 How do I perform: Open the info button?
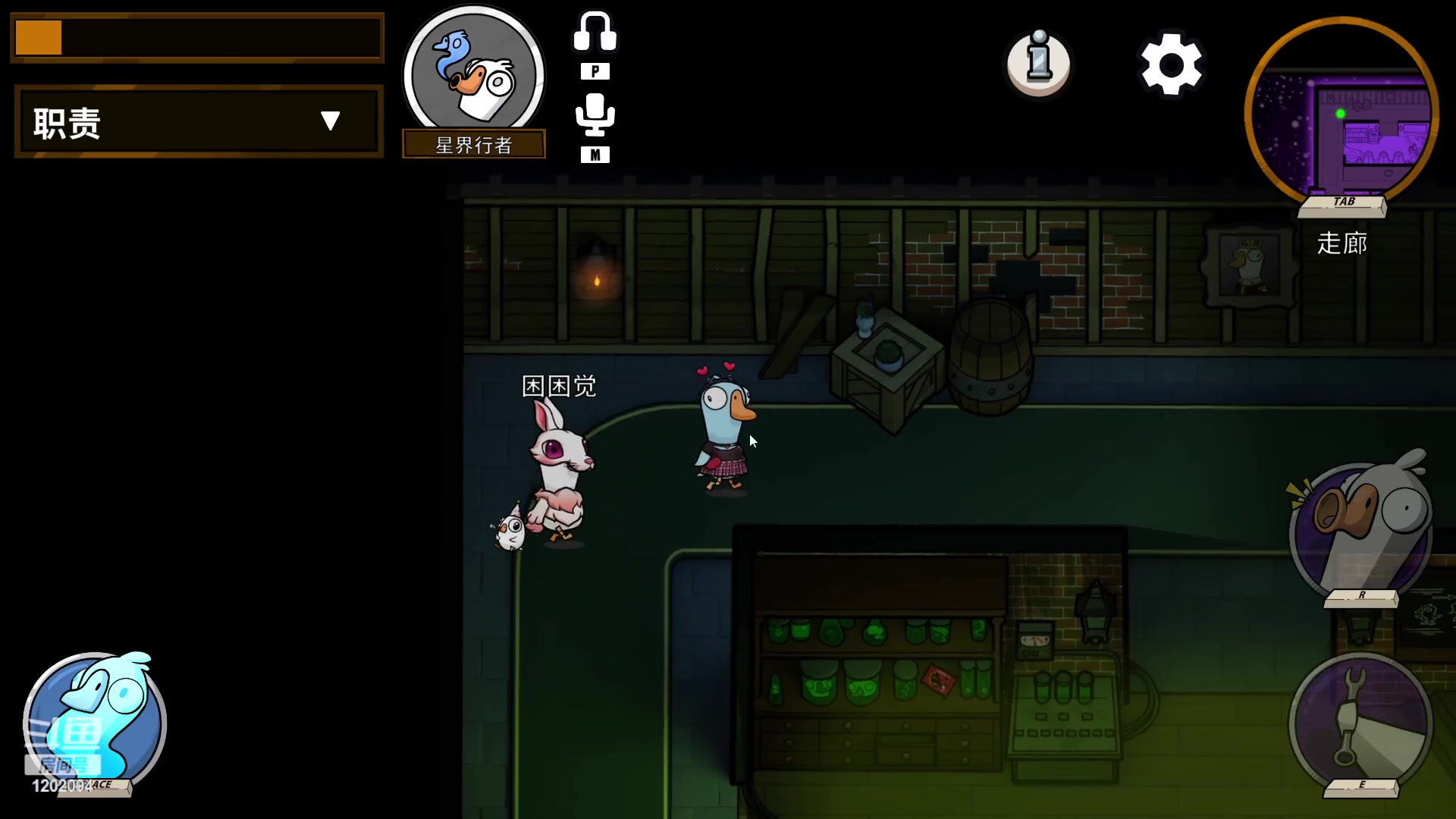1038,64
